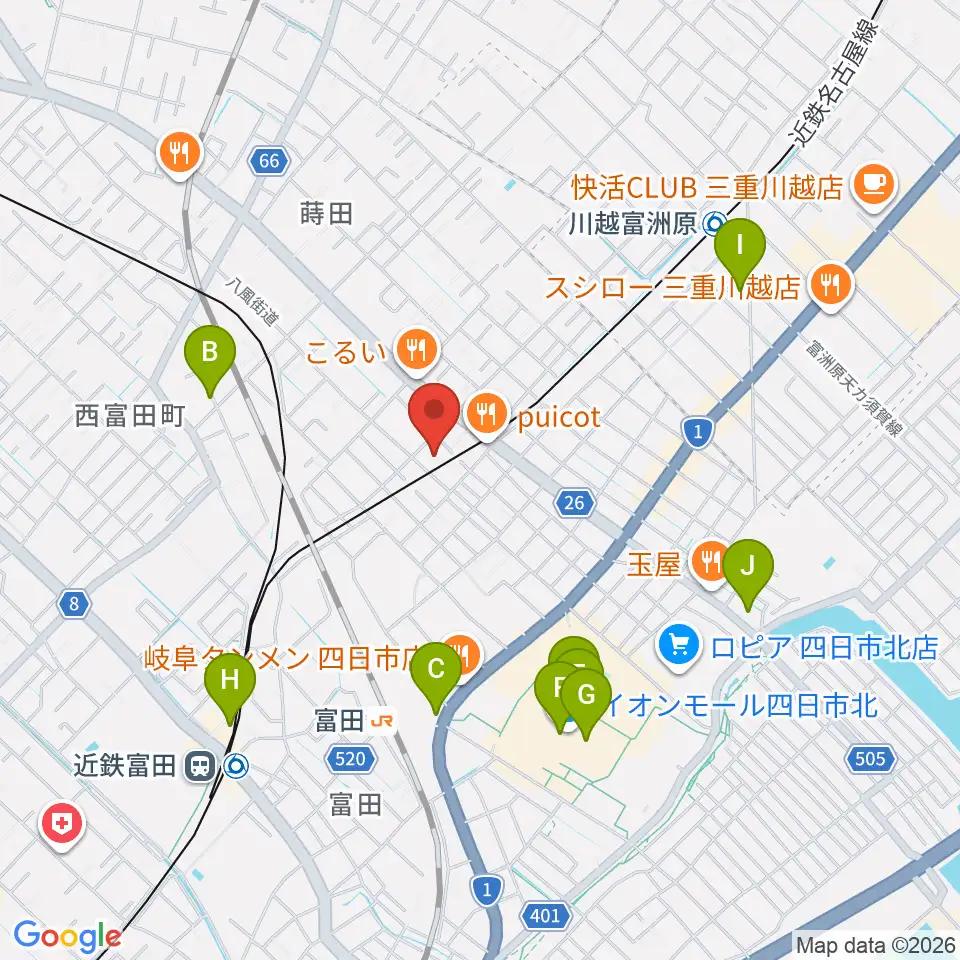Open the restaurant pin near route 66

click(x=179, y=155)
